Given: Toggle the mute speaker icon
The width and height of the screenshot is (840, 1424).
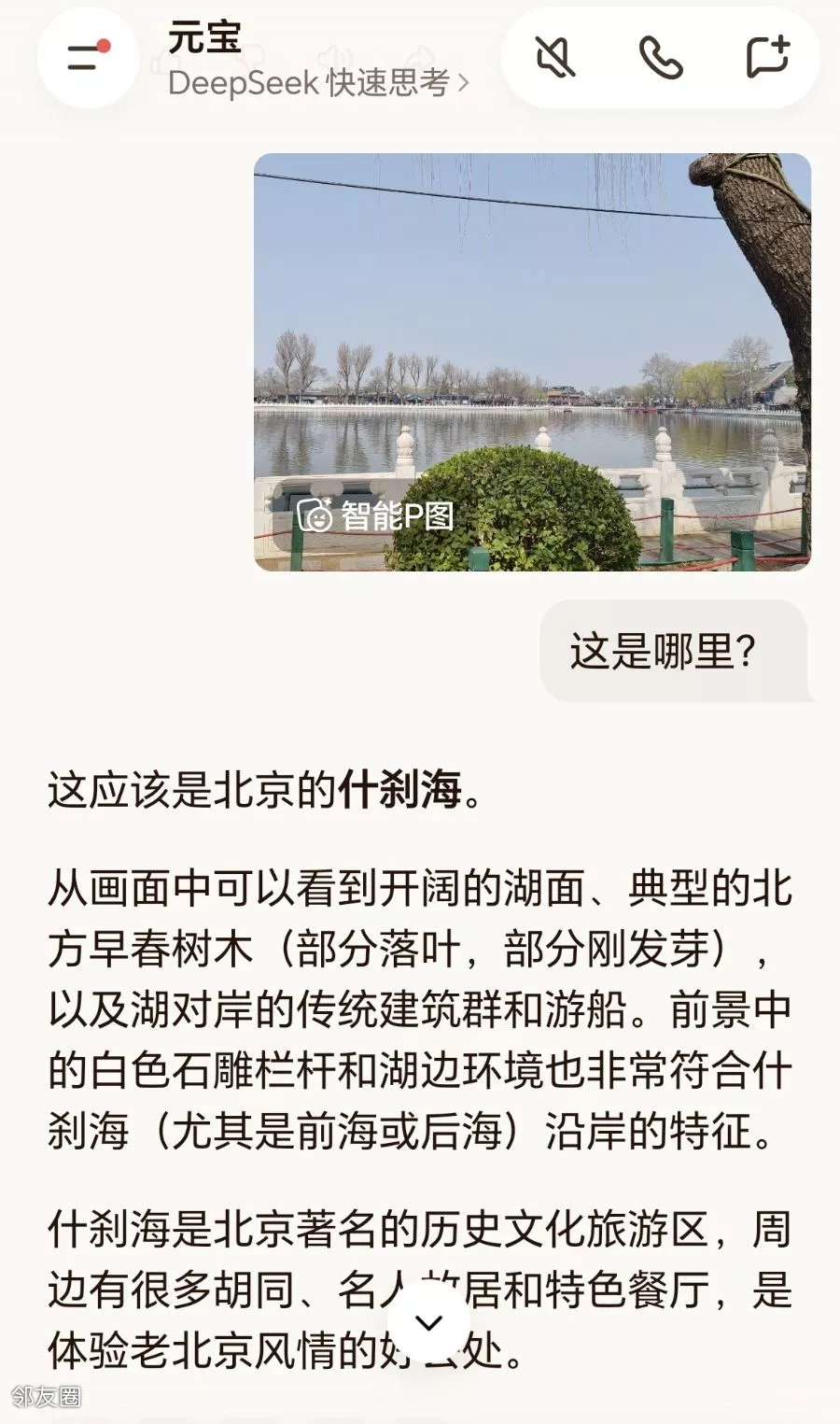Looking at the screenshot, I should (555, 58).
